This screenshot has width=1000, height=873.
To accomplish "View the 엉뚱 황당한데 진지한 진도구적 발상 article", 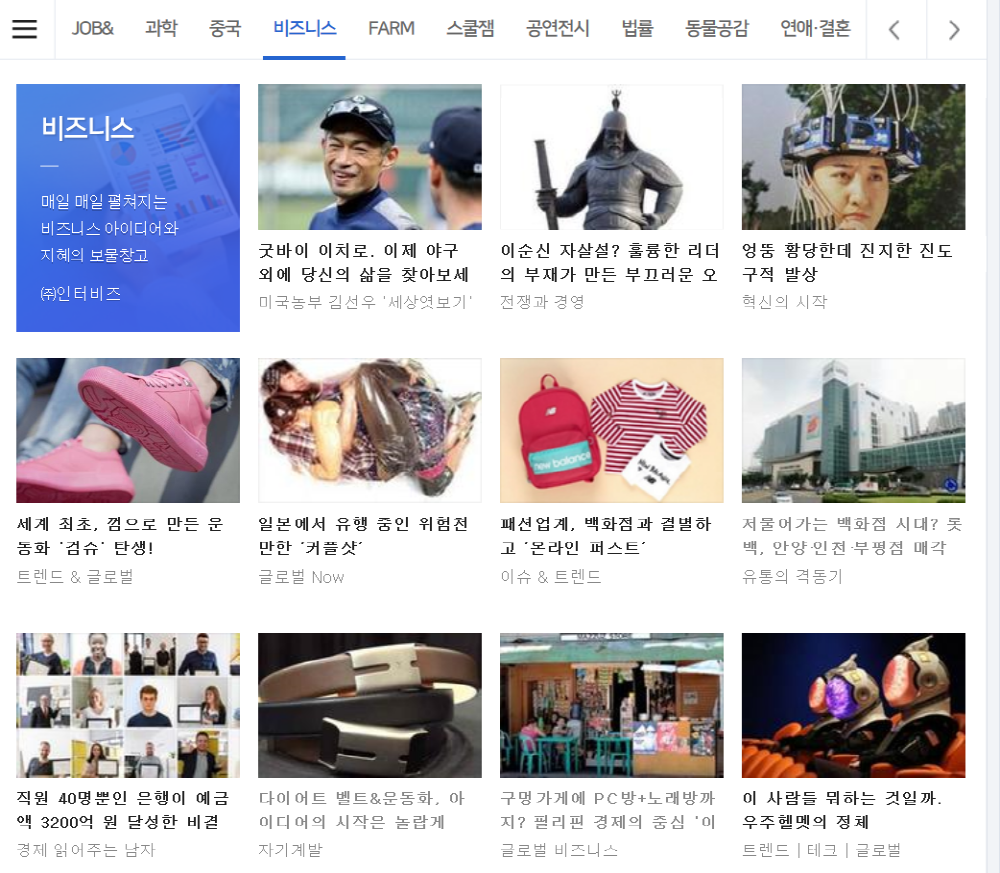I will 853,262.
